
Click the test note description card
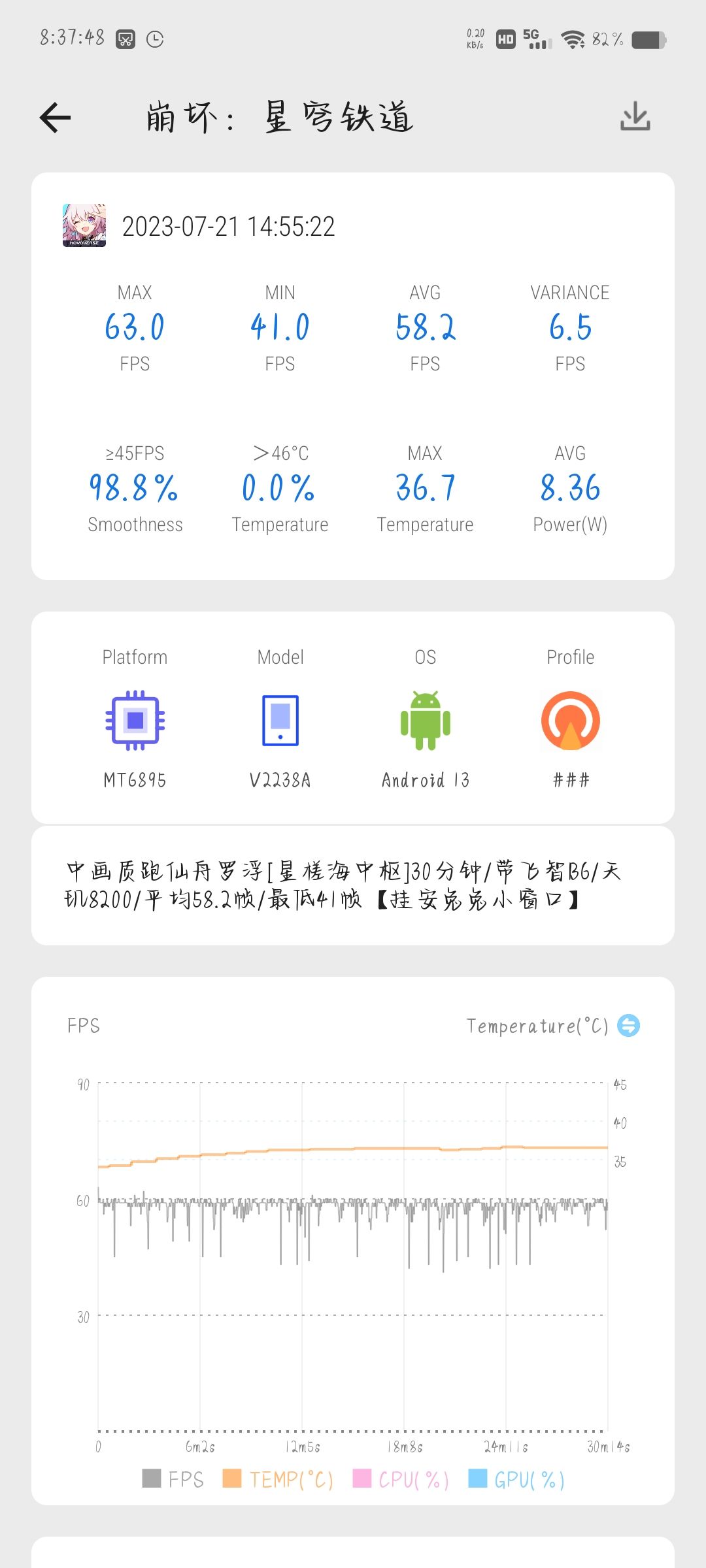[x=353, y=889]
